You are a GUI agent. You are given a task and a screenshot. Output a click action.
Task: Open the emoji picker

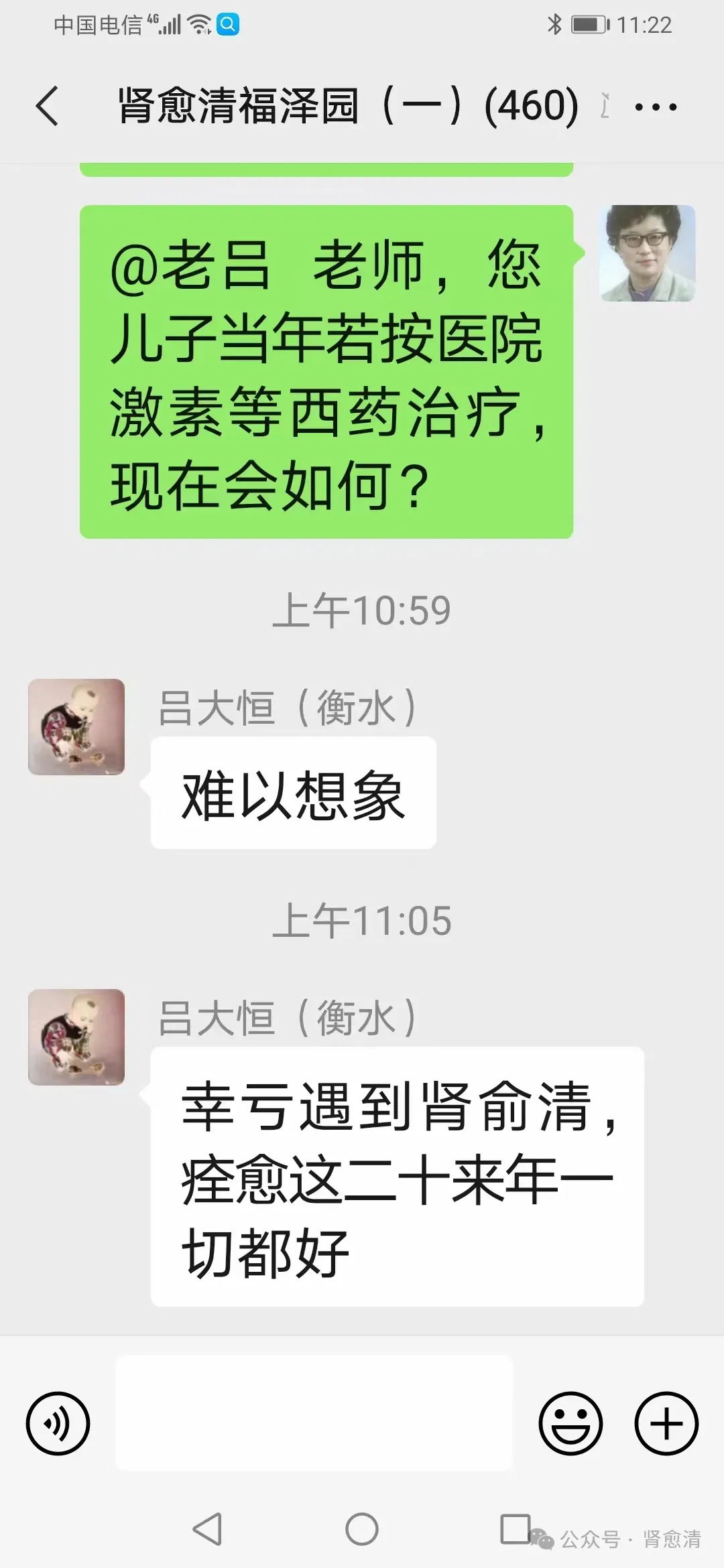tap(570, 1424)
